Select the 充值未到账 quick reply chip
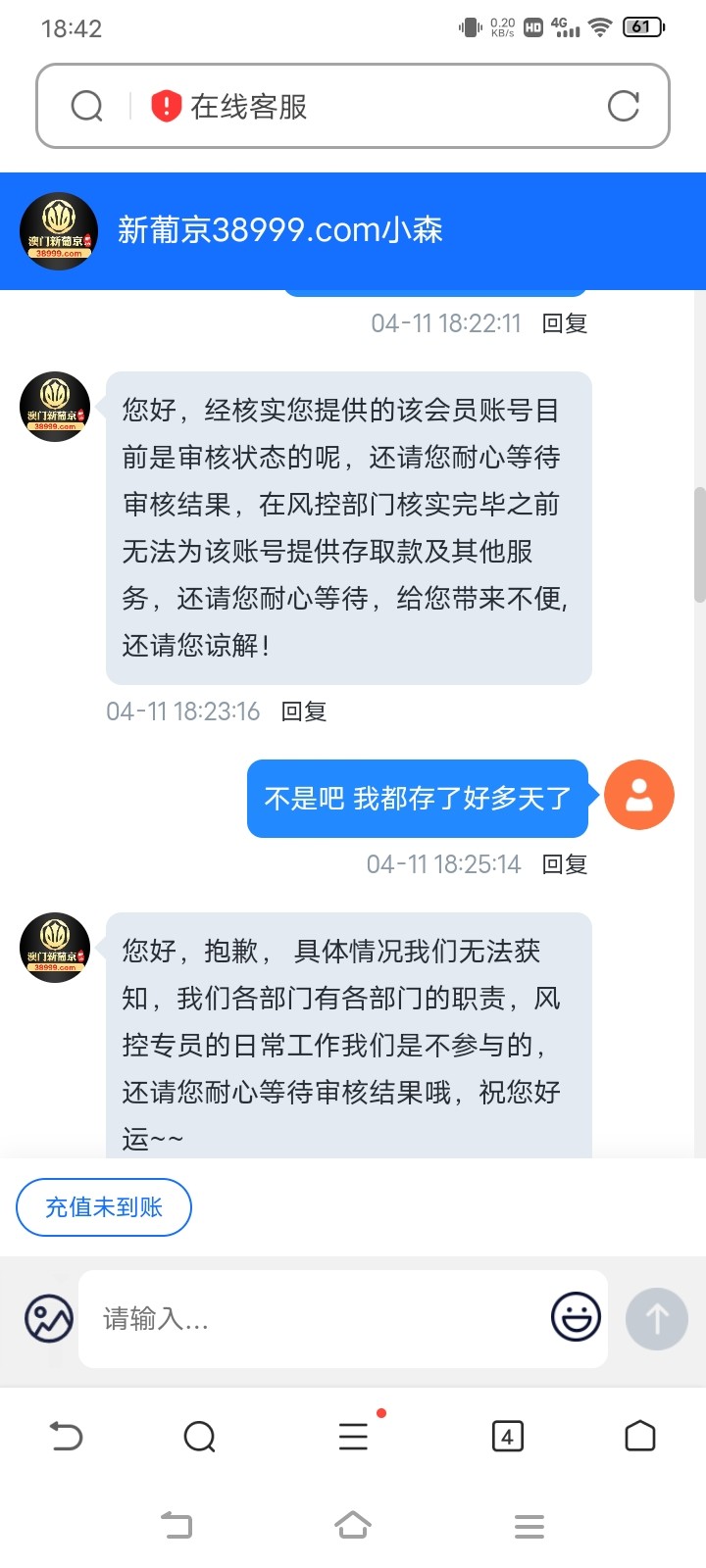The image size is (706, 1568). click(104, 1207)
